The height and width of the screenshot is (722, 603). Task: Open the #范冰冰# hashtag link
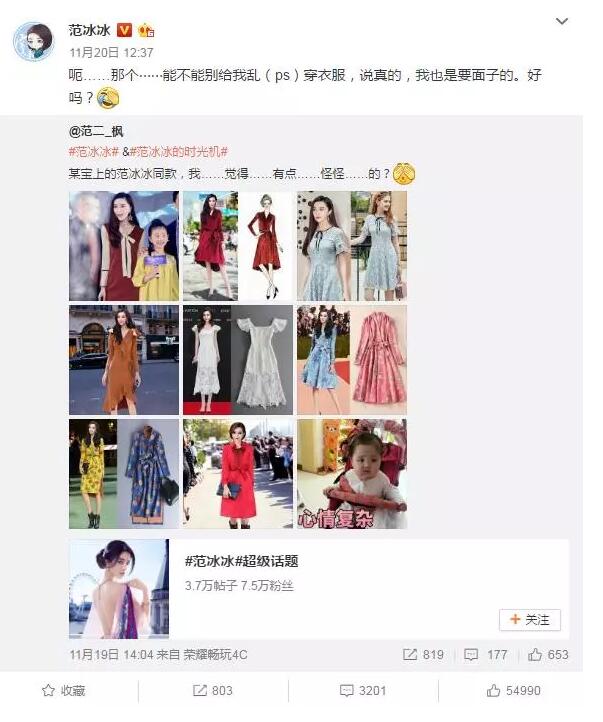92,151
